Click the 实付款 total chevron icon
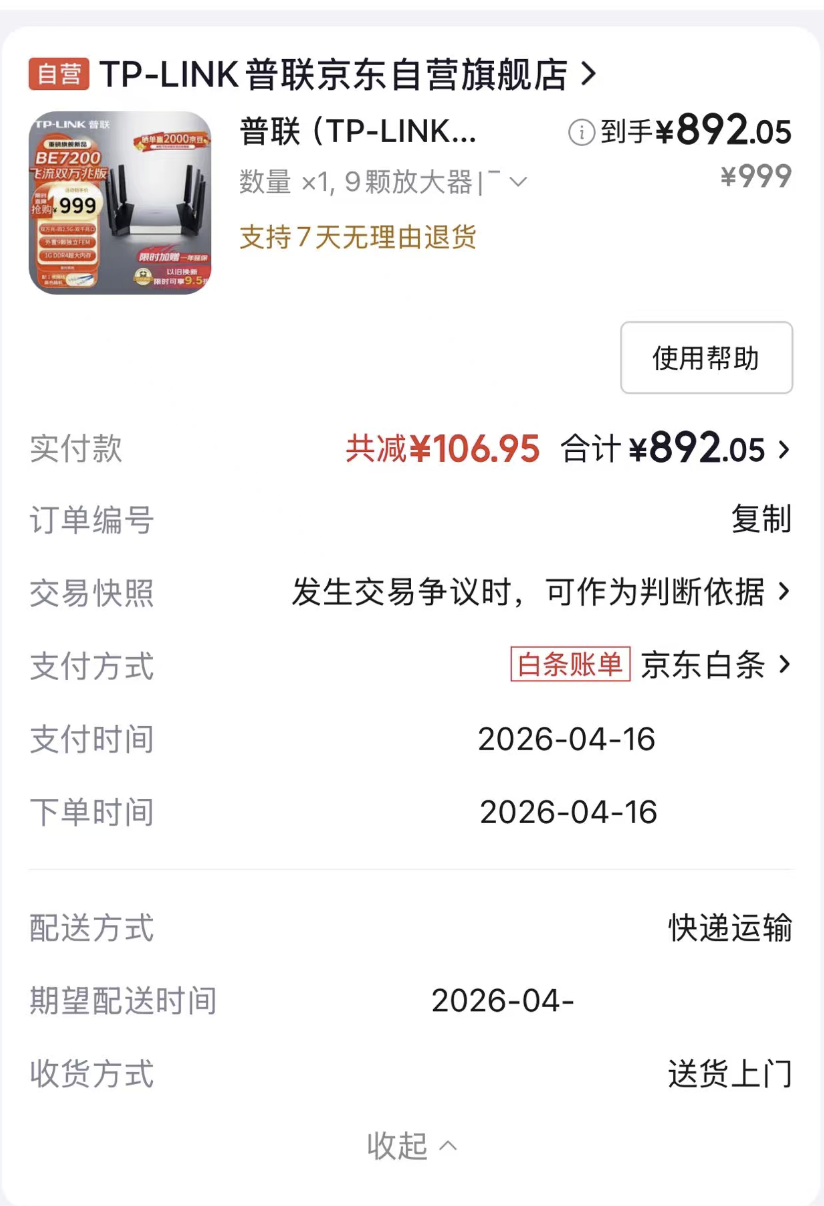 pyautogui.click(x=784, y=449)
